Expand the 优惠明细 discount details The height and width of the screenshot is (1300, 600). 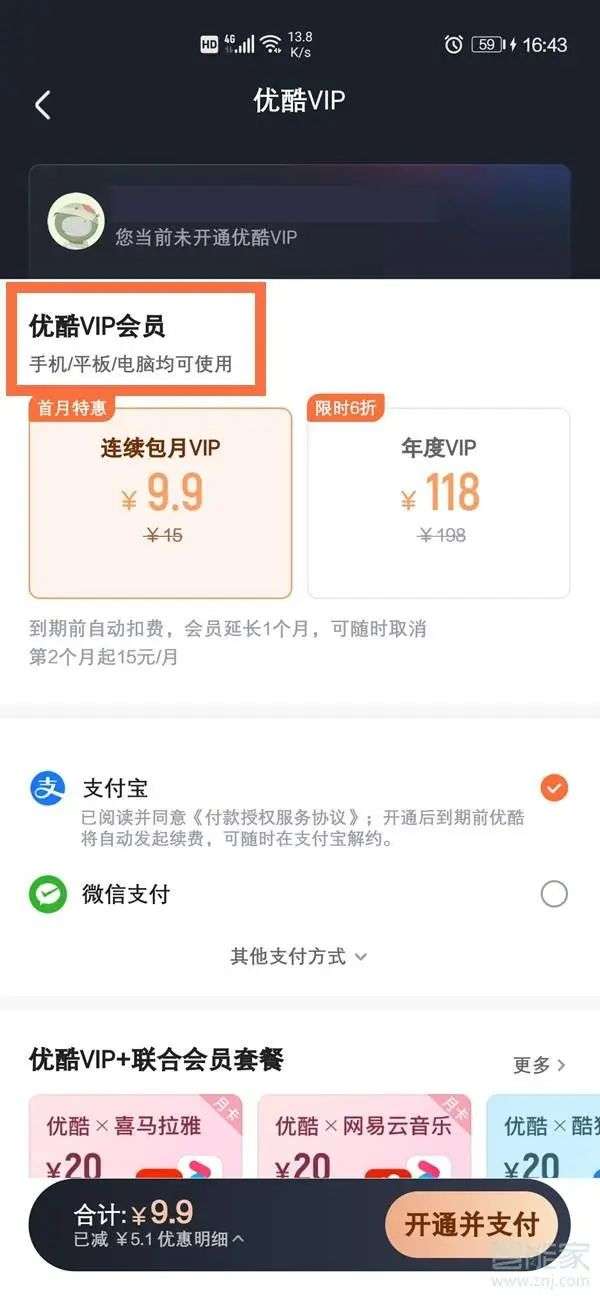[x=208, y=1239]
